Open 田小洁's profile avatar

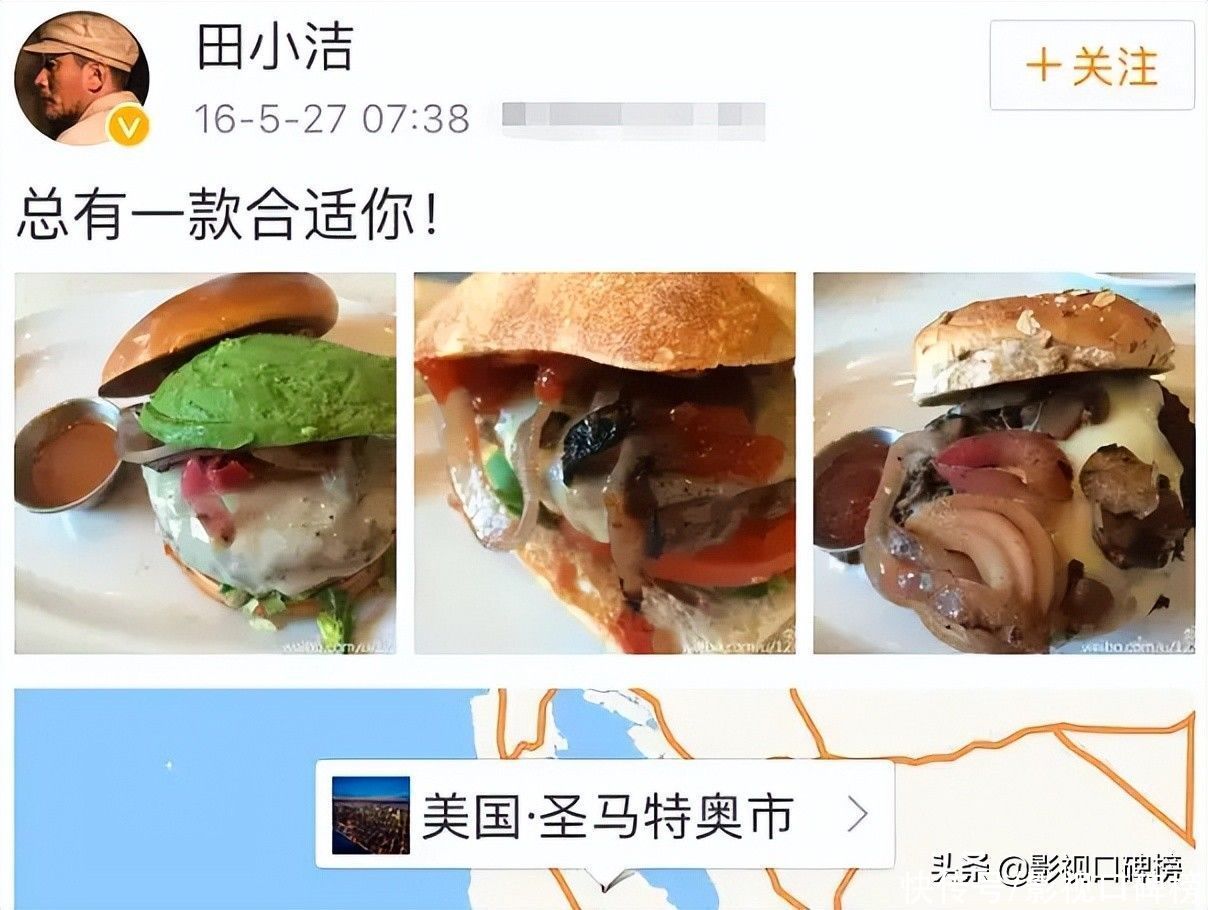(x=81, y=79)
